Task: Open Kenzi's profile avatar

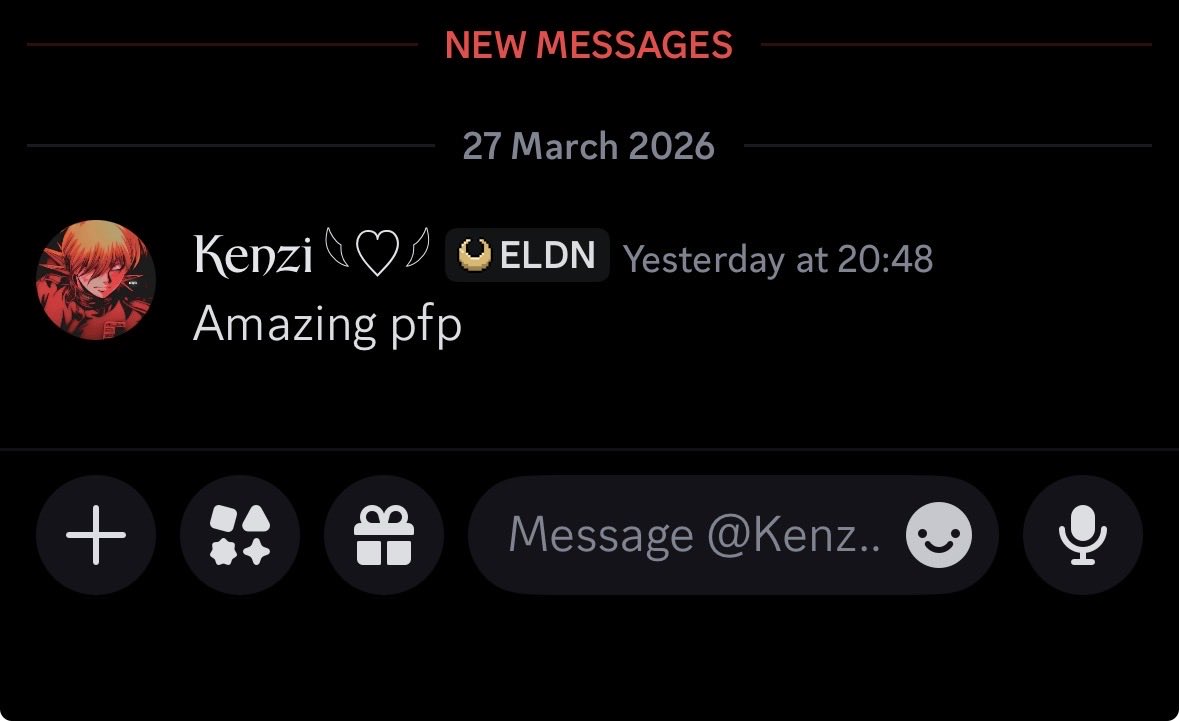Action: tap(96, 280)
